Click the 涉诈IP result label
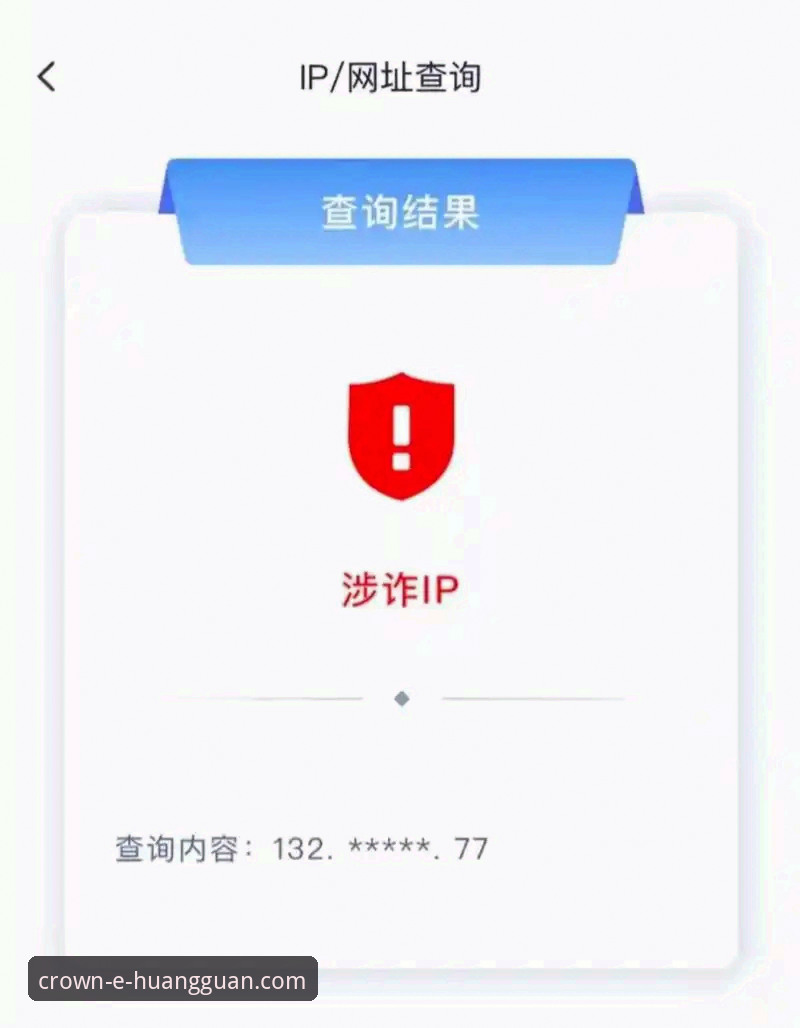The width and height of the screenshot is (800, 1028). tap(400, 589)
